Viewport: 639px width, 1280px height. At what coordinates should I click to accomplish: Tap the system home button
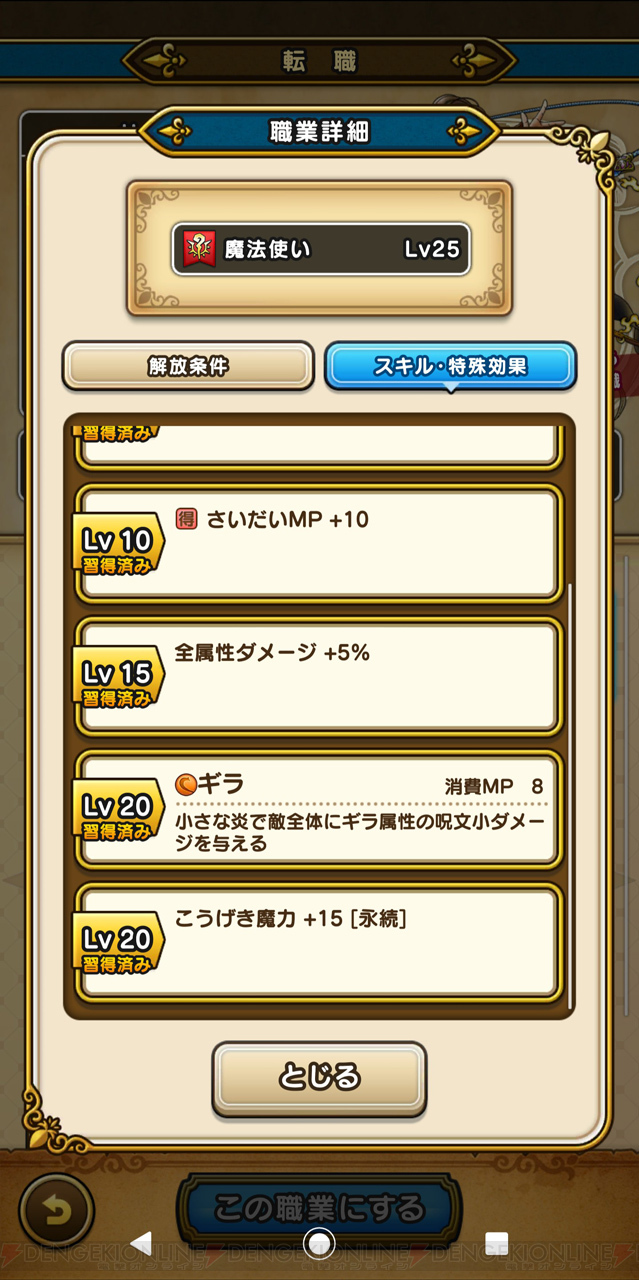click(319, 1243)
